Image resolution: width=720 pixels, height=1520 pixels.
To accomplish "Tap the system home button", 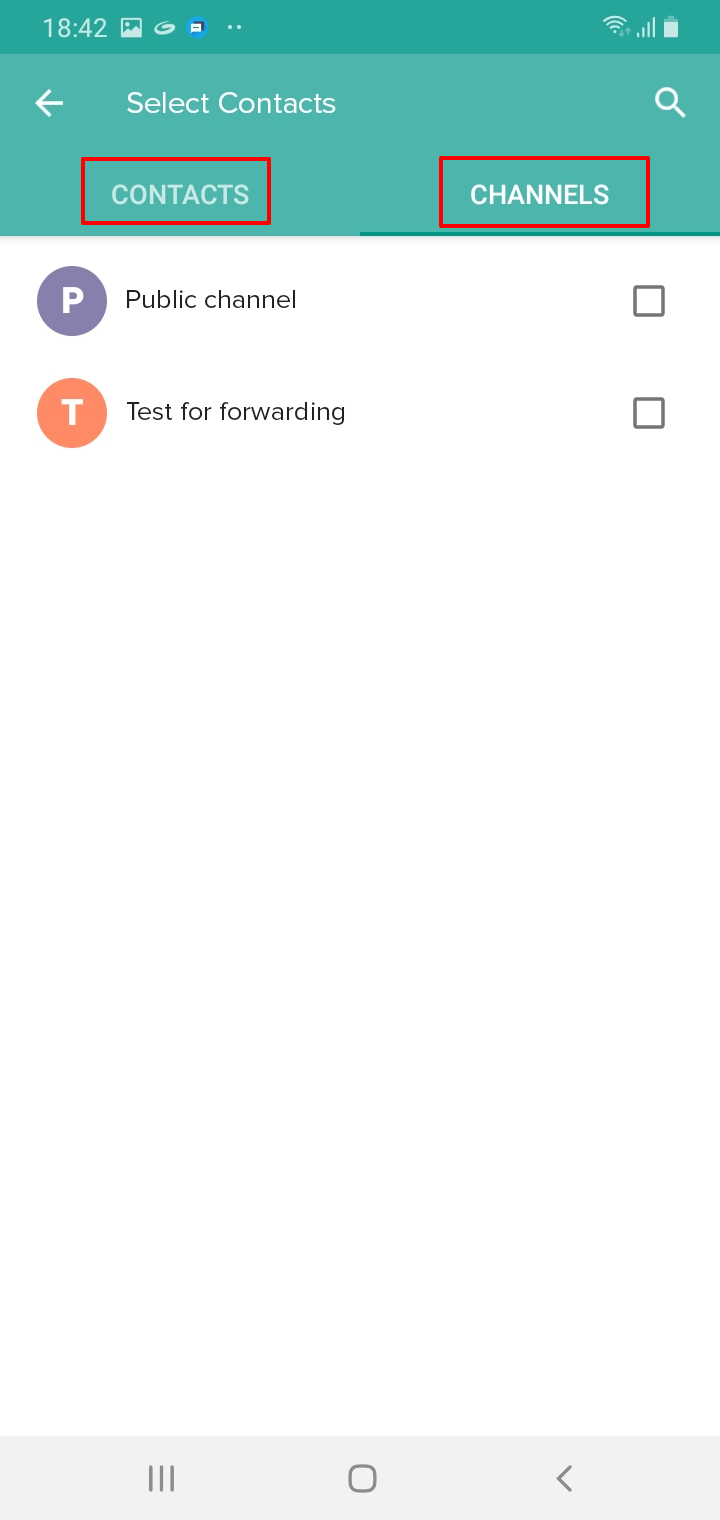I will pos(362,1478).
